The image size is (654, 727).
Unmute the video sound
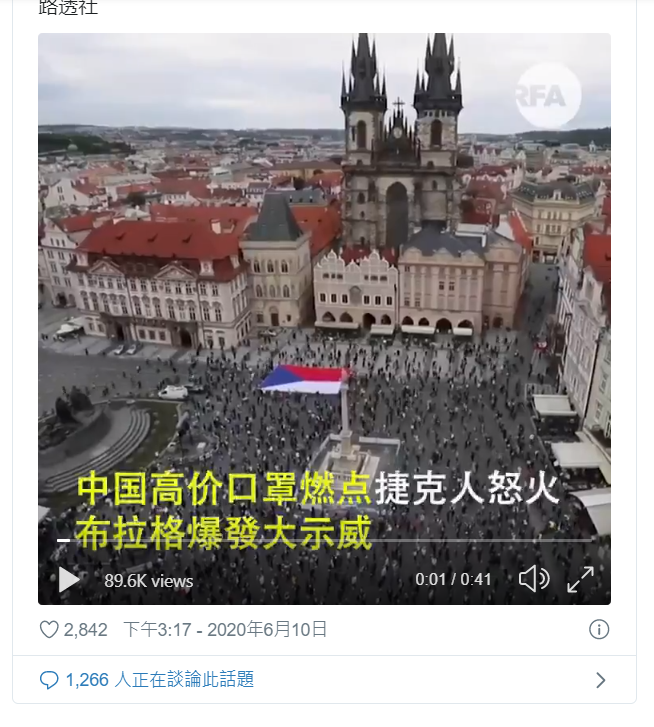click(x=534, y=579)
